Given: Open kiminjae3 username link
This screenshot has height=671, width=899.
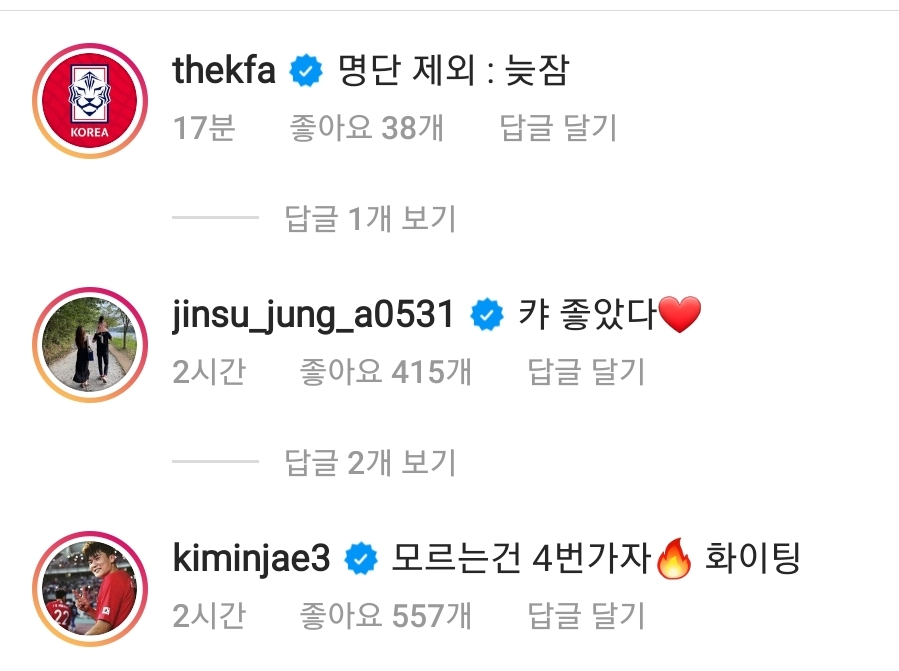Looking at the screenshot, I should (251, 560).
